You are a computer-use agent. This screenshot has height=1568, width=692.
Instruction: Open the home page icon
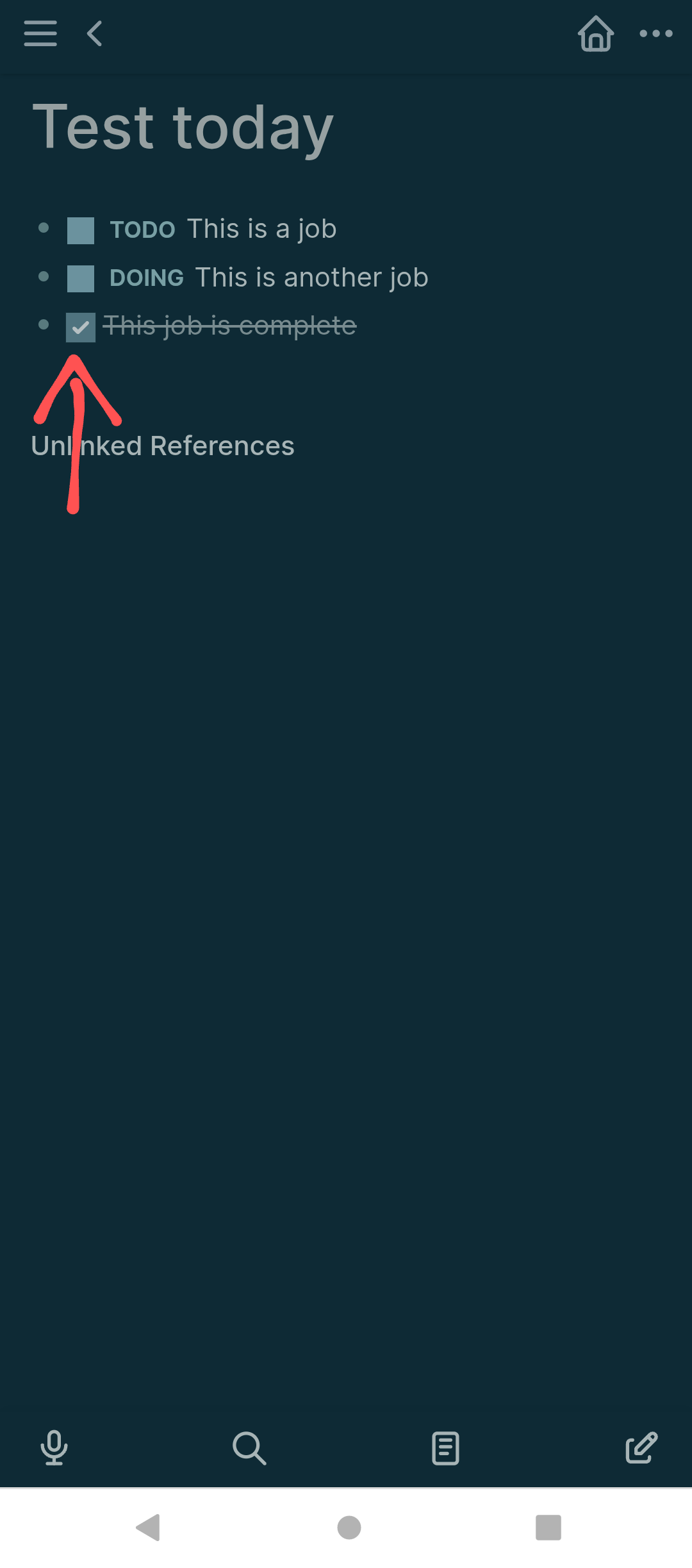pyautogui.click(x=596, y=33)
